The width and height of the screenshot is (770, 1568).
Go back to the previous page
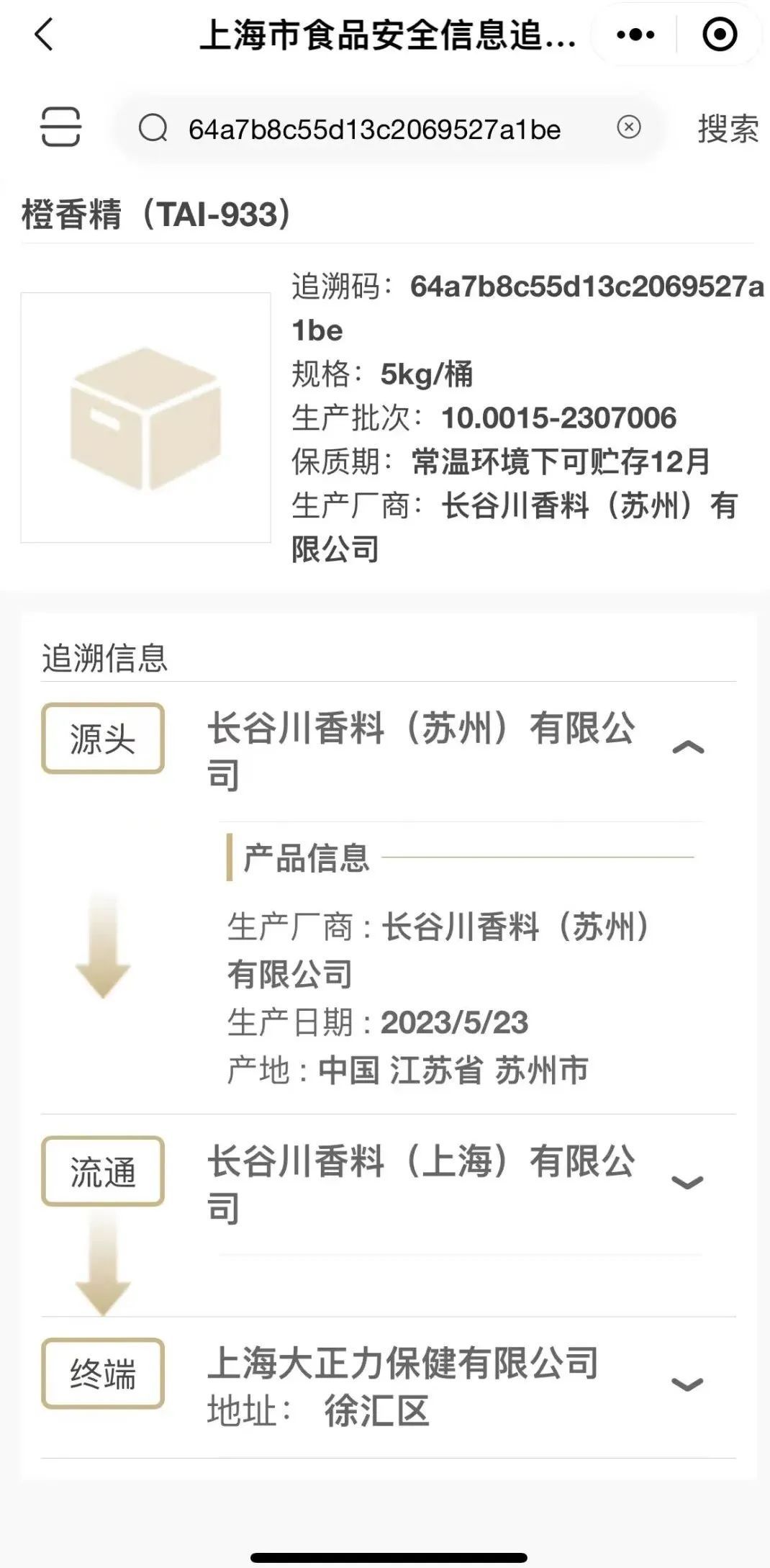[x=44, y=35]
